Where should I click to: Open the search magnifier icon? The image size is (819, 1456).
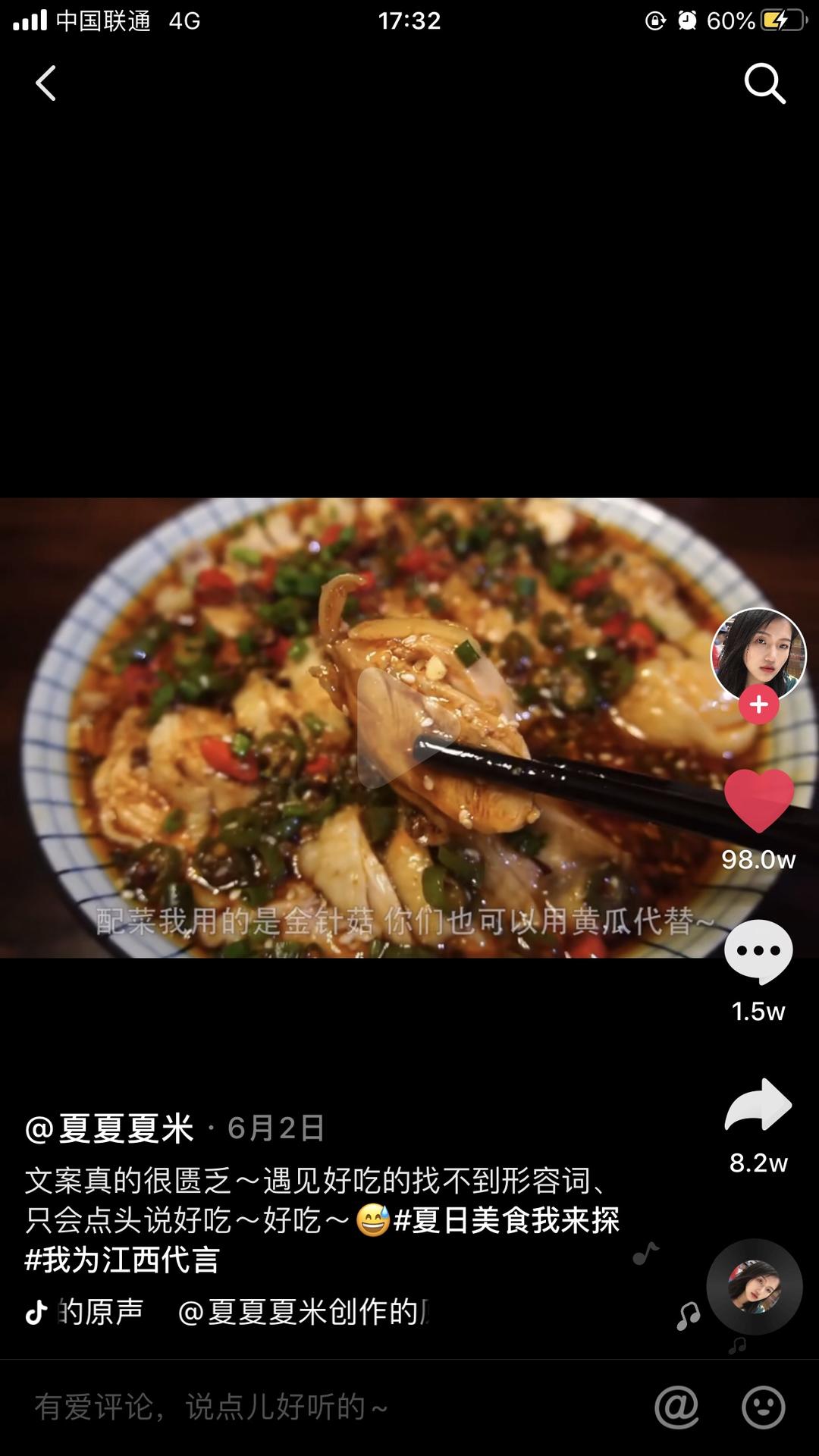point(764,83)
